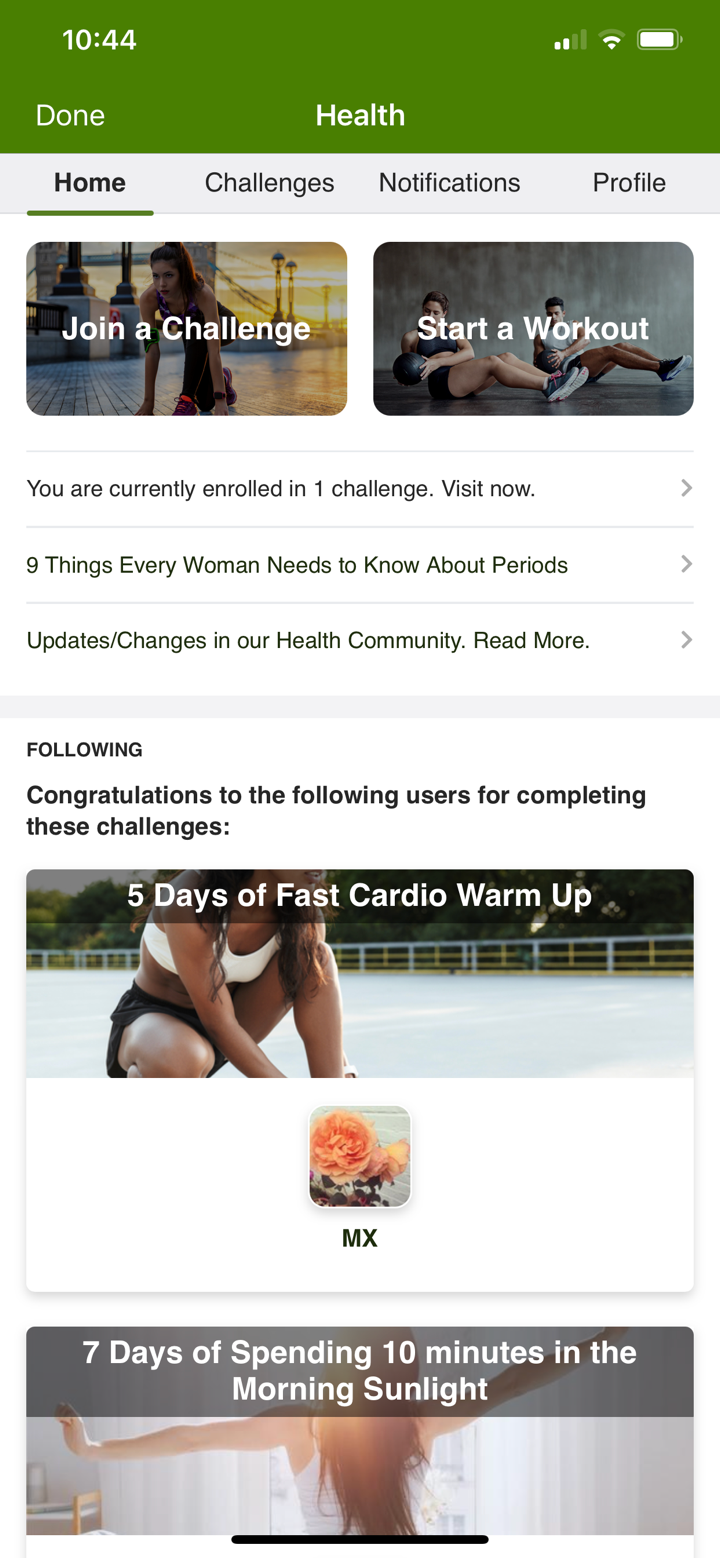Select the Home tab

pos(89,183)
